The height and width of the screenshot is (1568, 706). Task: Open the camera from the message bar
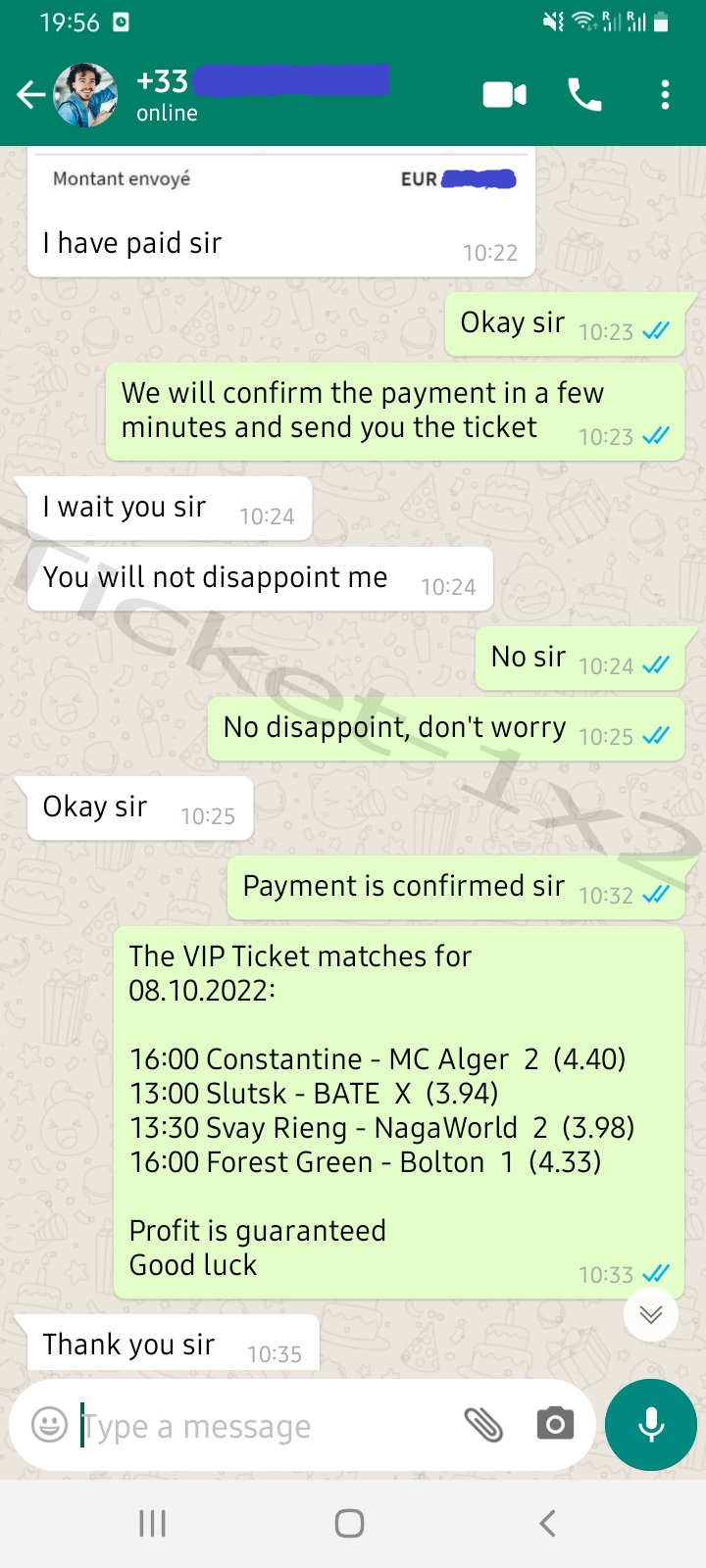pyautogui.click(x=555, y=1424)
